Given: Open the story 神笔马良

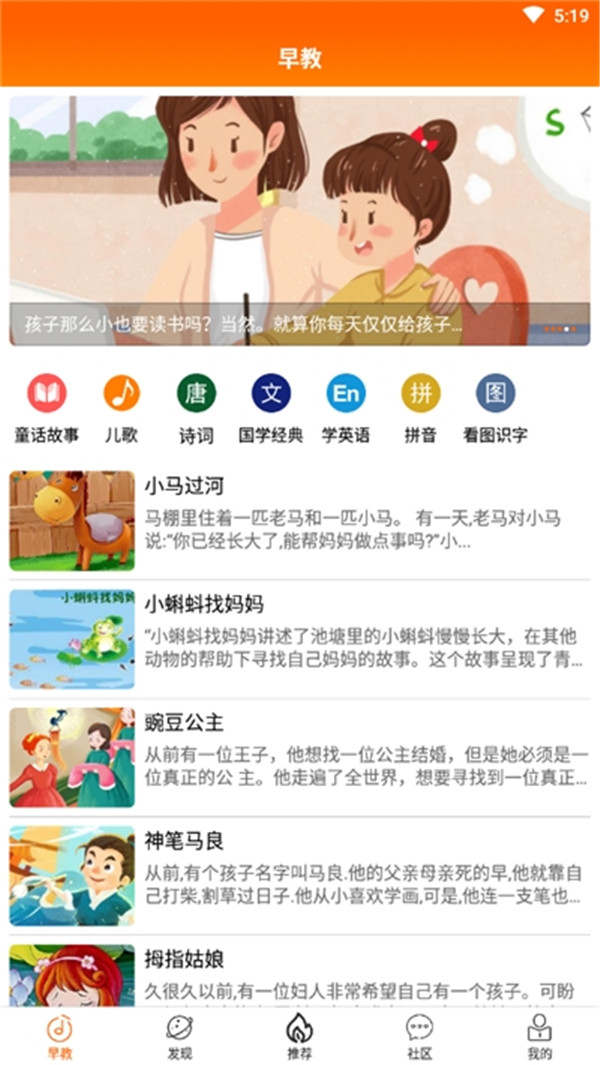Looking at the screenshot, I should click(x=300, y=874).
